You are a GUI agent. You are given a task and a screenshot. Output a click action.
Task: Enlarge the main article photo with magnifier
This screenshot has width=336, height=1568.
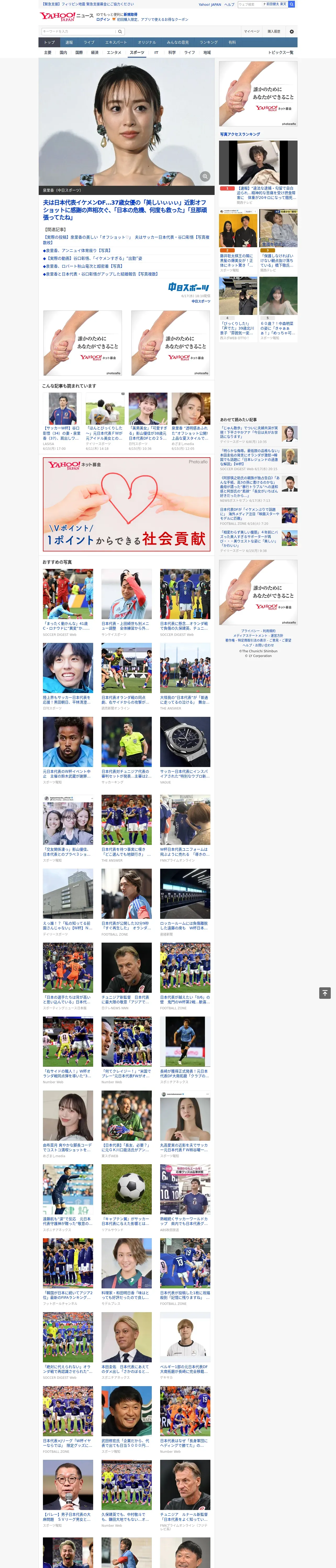pos(205,176)
